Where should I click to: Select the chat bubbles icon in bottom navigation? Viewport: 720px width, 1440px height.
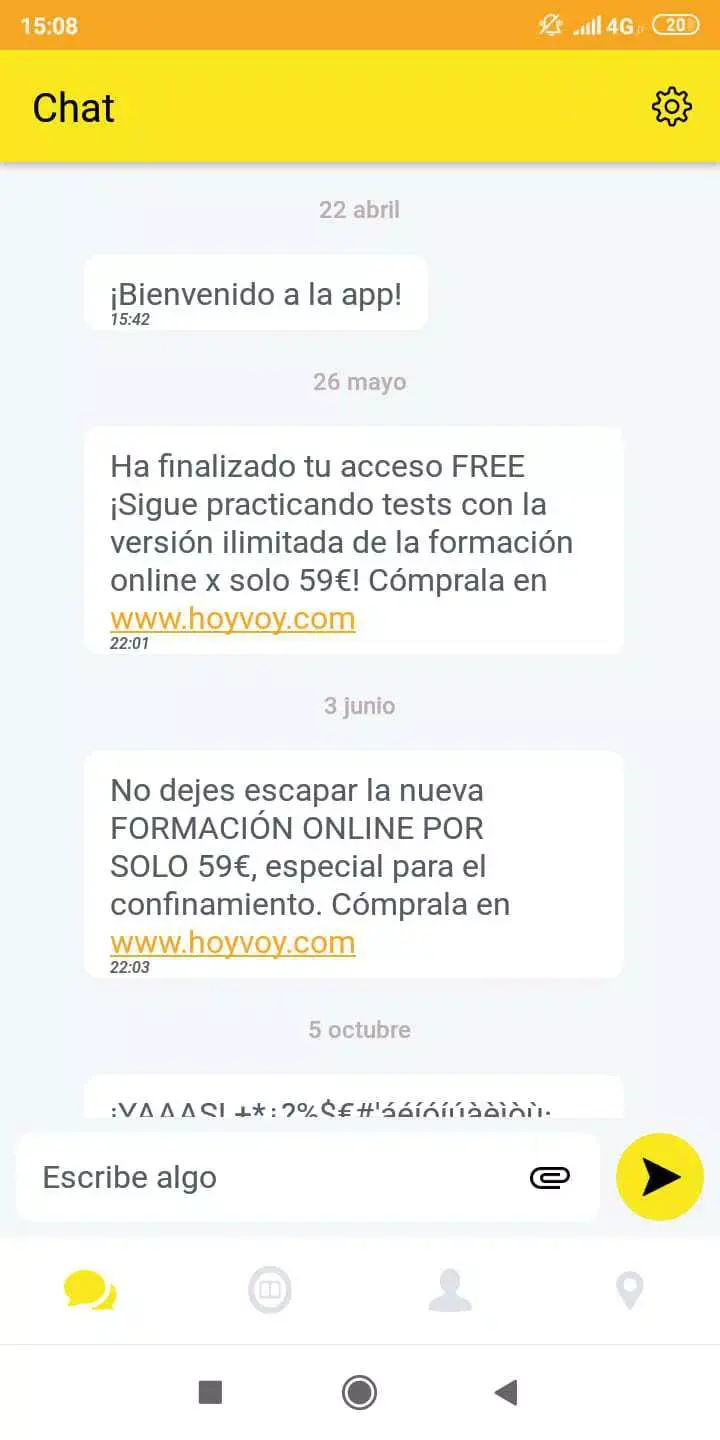click(x=89, y=1290)
